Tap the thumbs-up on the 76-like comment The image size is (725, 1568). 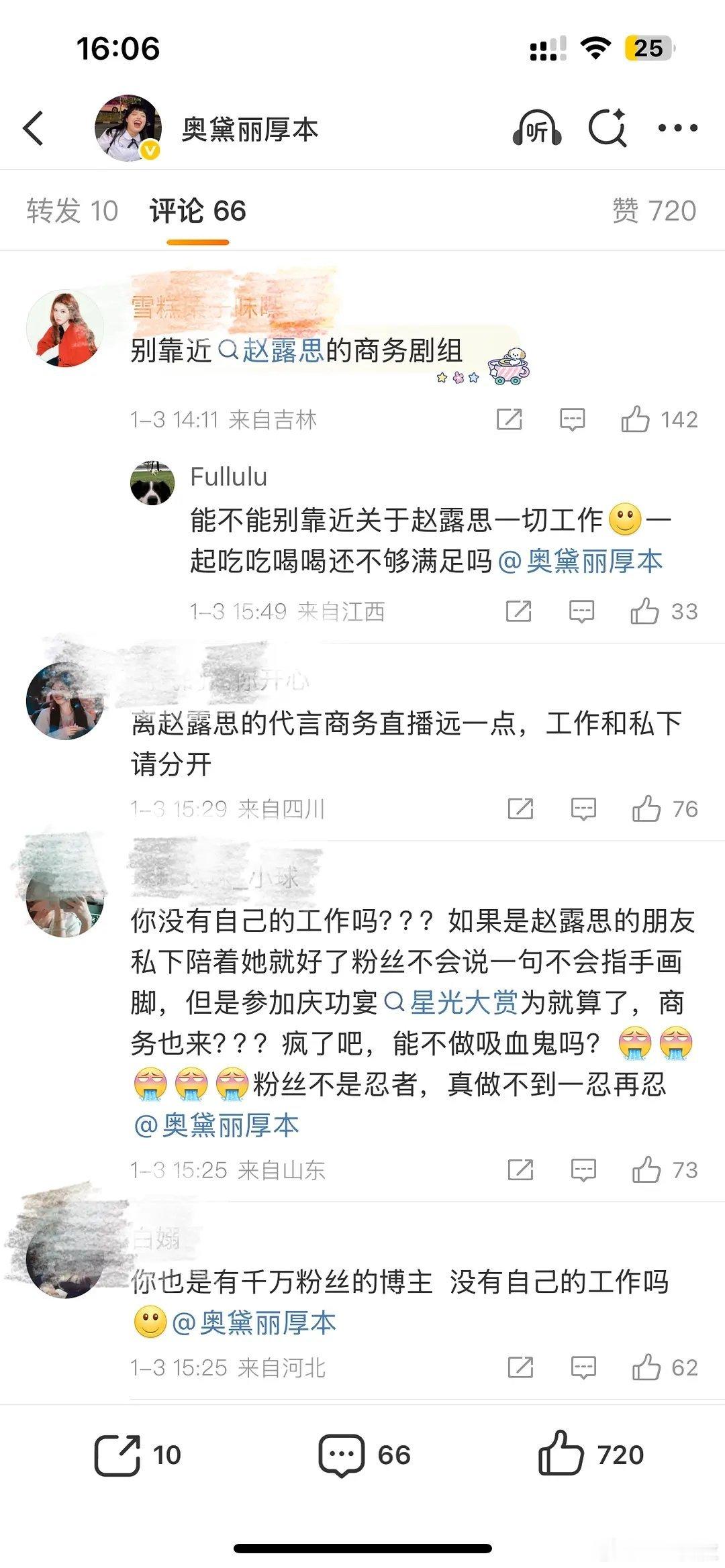coord(648,808)
